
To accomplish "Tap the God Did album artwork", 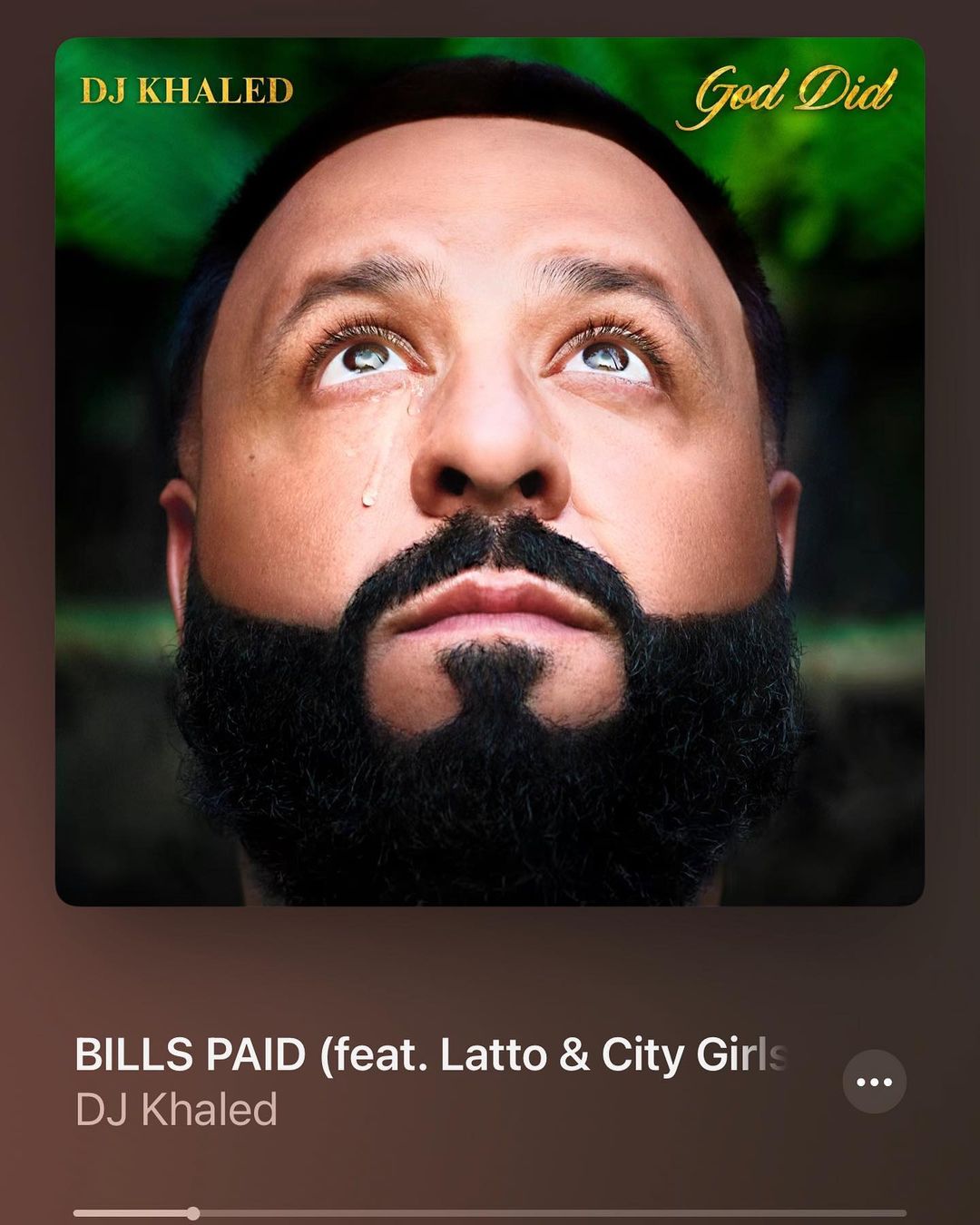I will (x=490, y=472).
